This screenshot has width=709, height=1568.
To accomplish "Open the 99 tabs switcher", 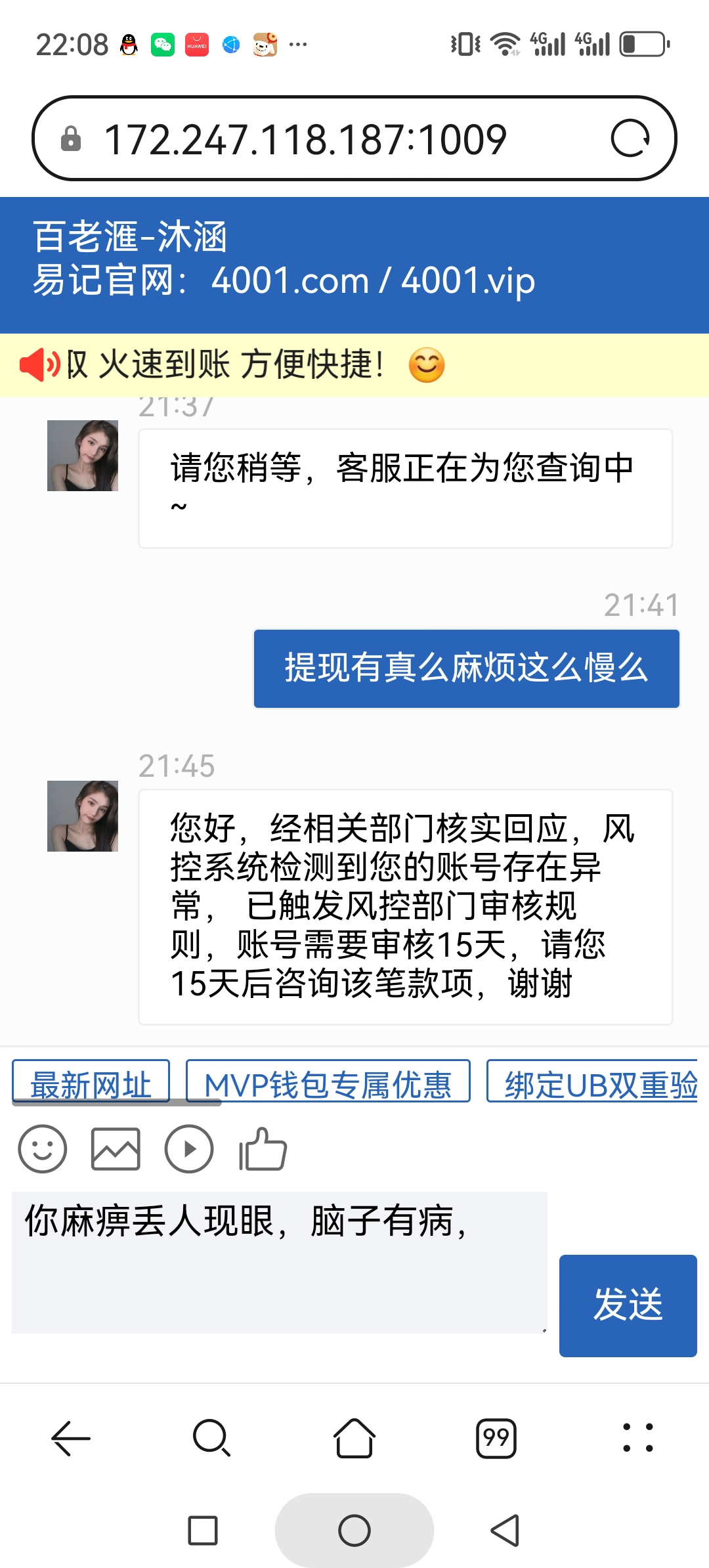I will [496, 1439].
